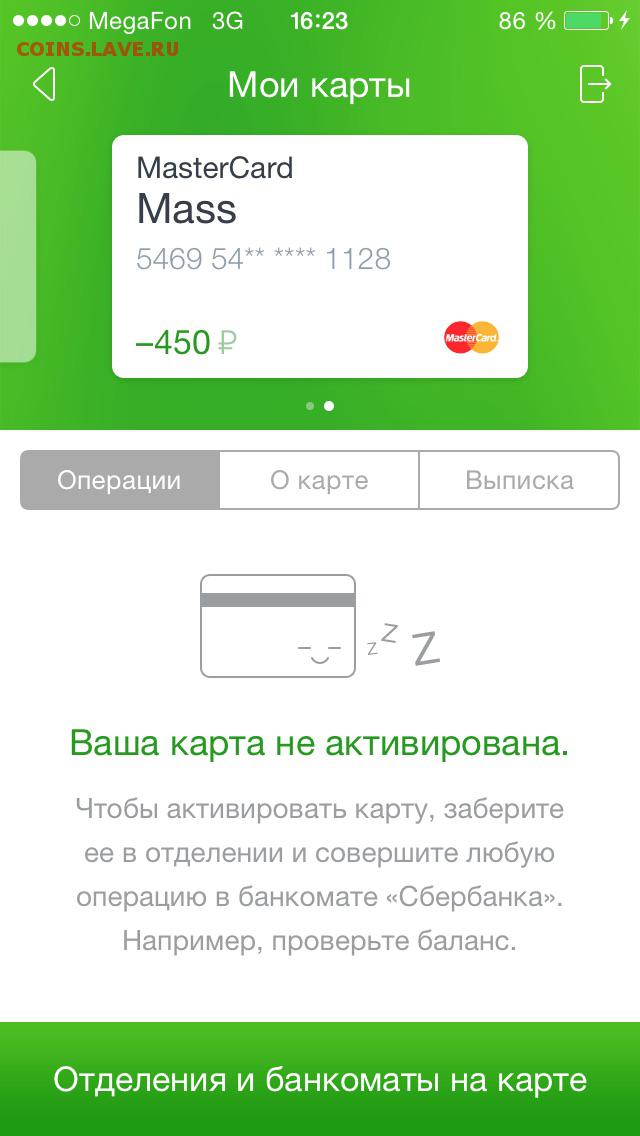The width and height of the screenshot is (640, 1136).
Task: Tap the card page indicator dots
Action: 320,406
